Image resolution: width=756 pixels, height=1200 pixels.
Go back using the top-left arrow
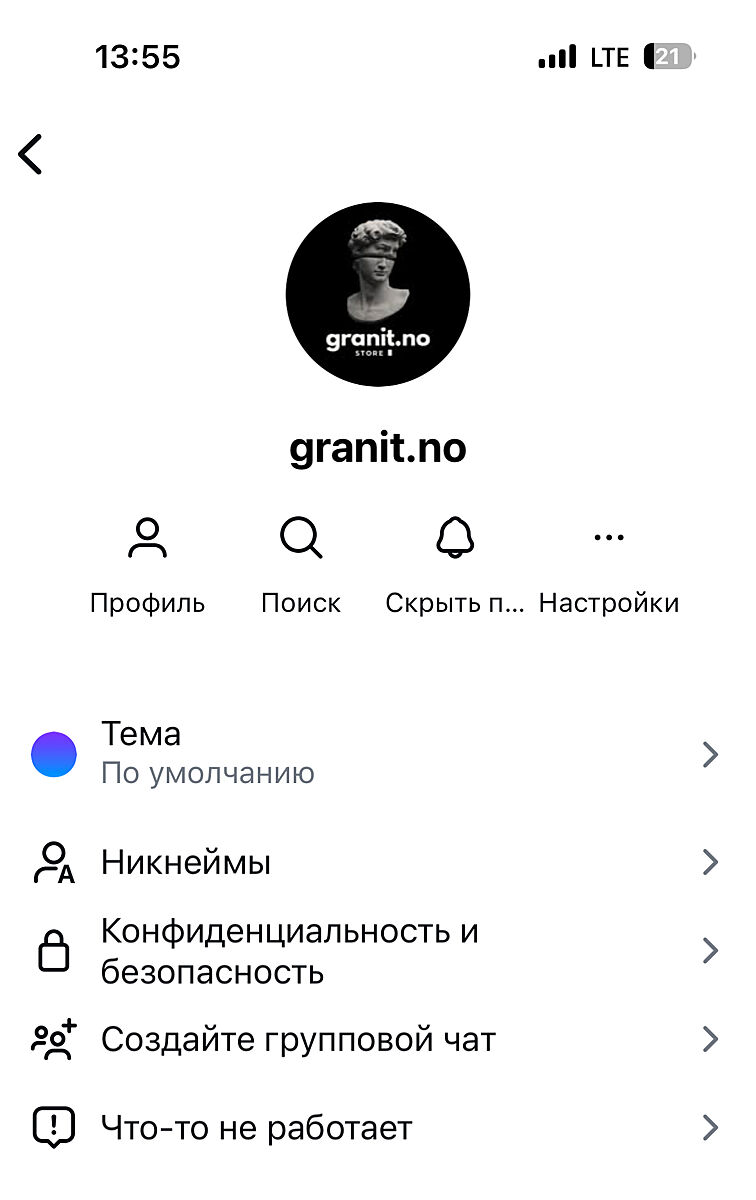[31, 155]
